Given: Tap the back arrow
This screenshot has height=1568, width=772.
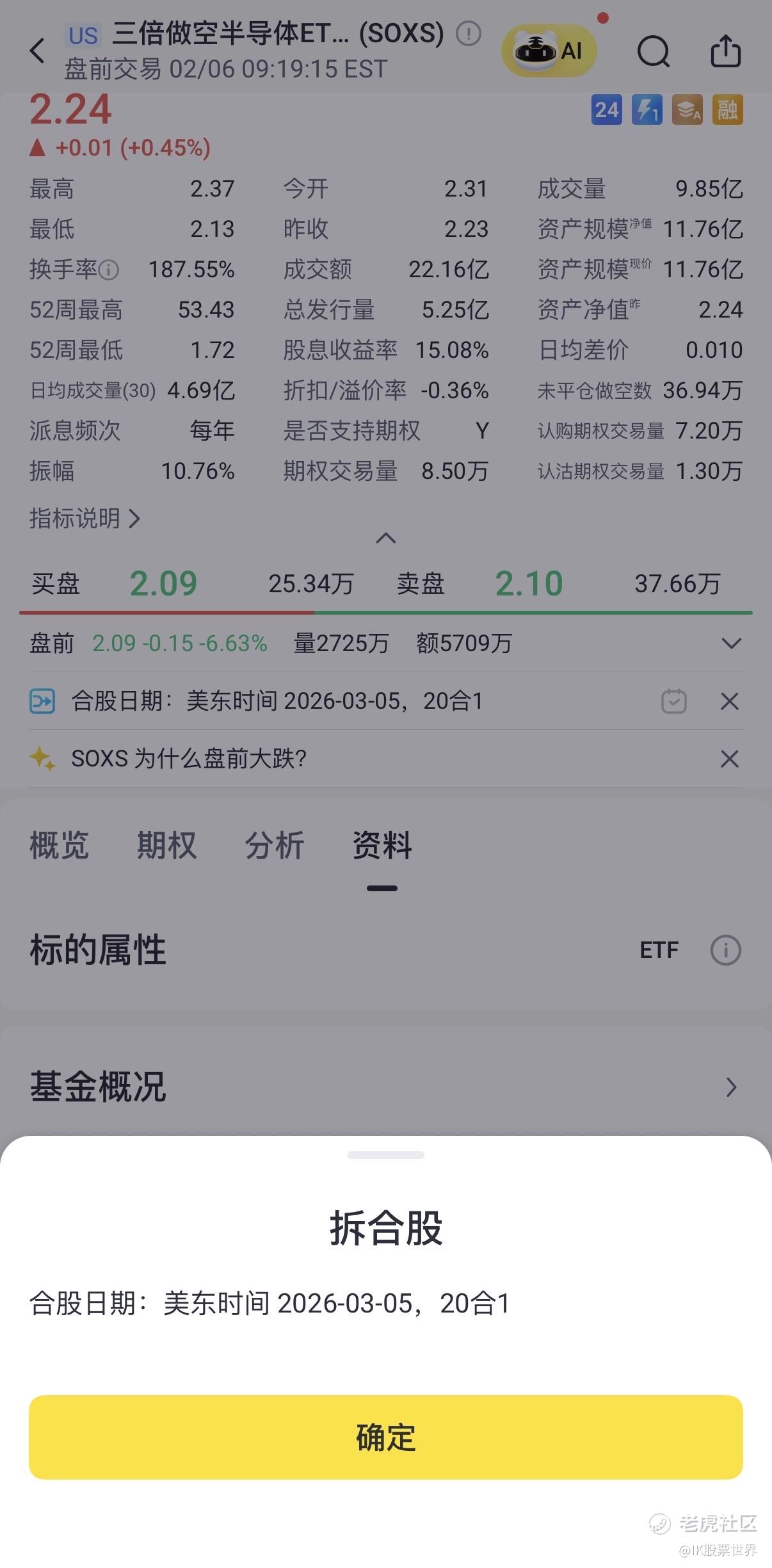Looking at the screenshot, I should pyautogui.click(x=38, y=51).
